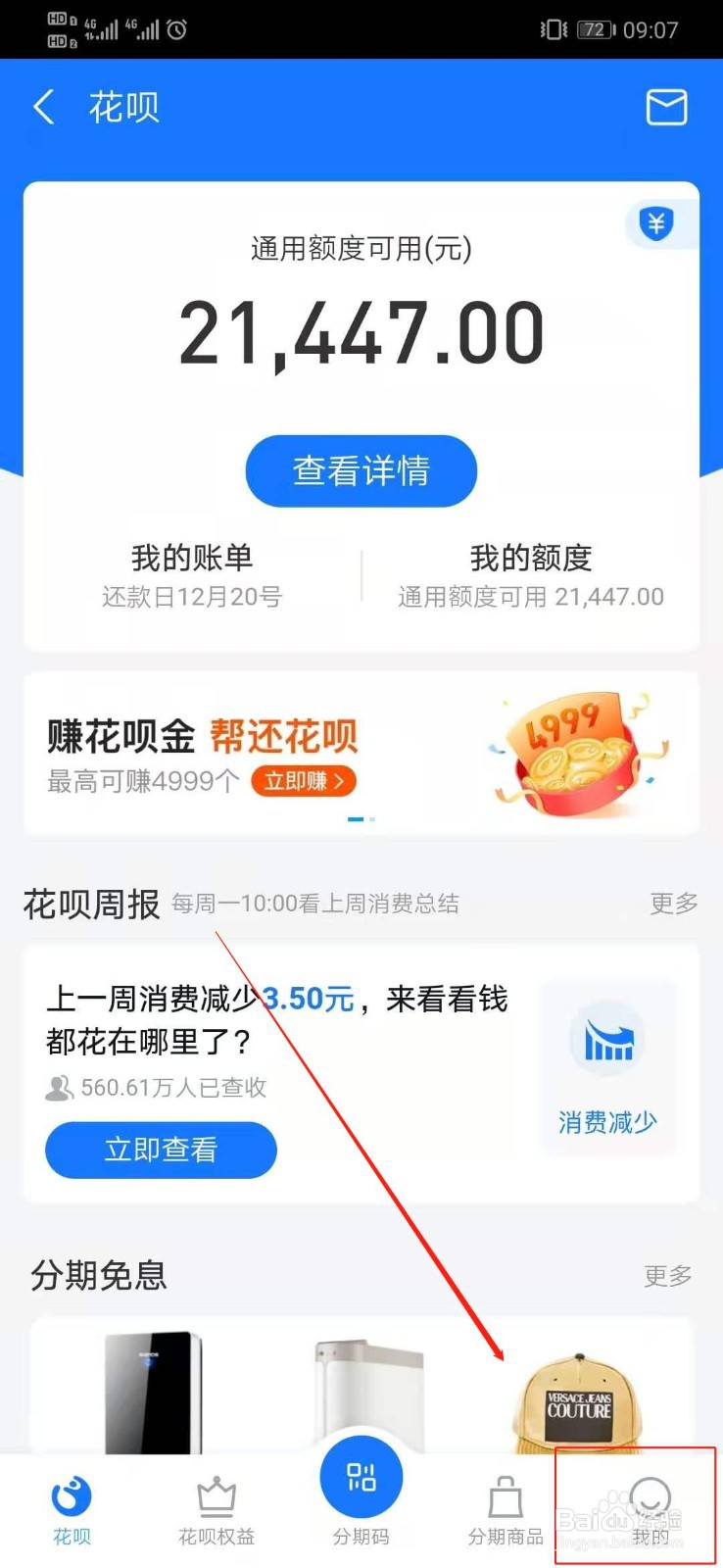The width and height of the screenshot is (723, 1568).
Task: Tap 查看详情 below the credit amount
Action: pos(361,471)
